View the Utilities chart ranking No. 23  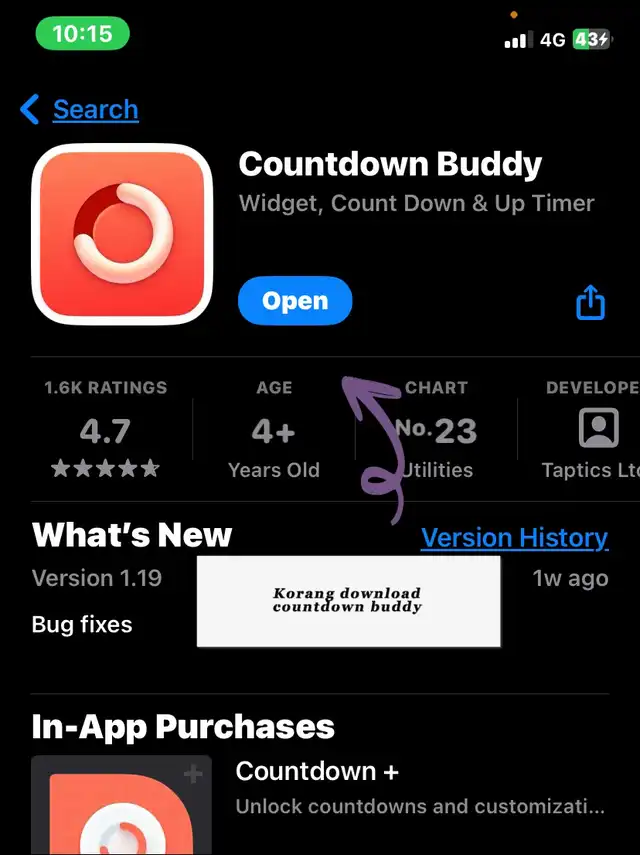point(437,430)
